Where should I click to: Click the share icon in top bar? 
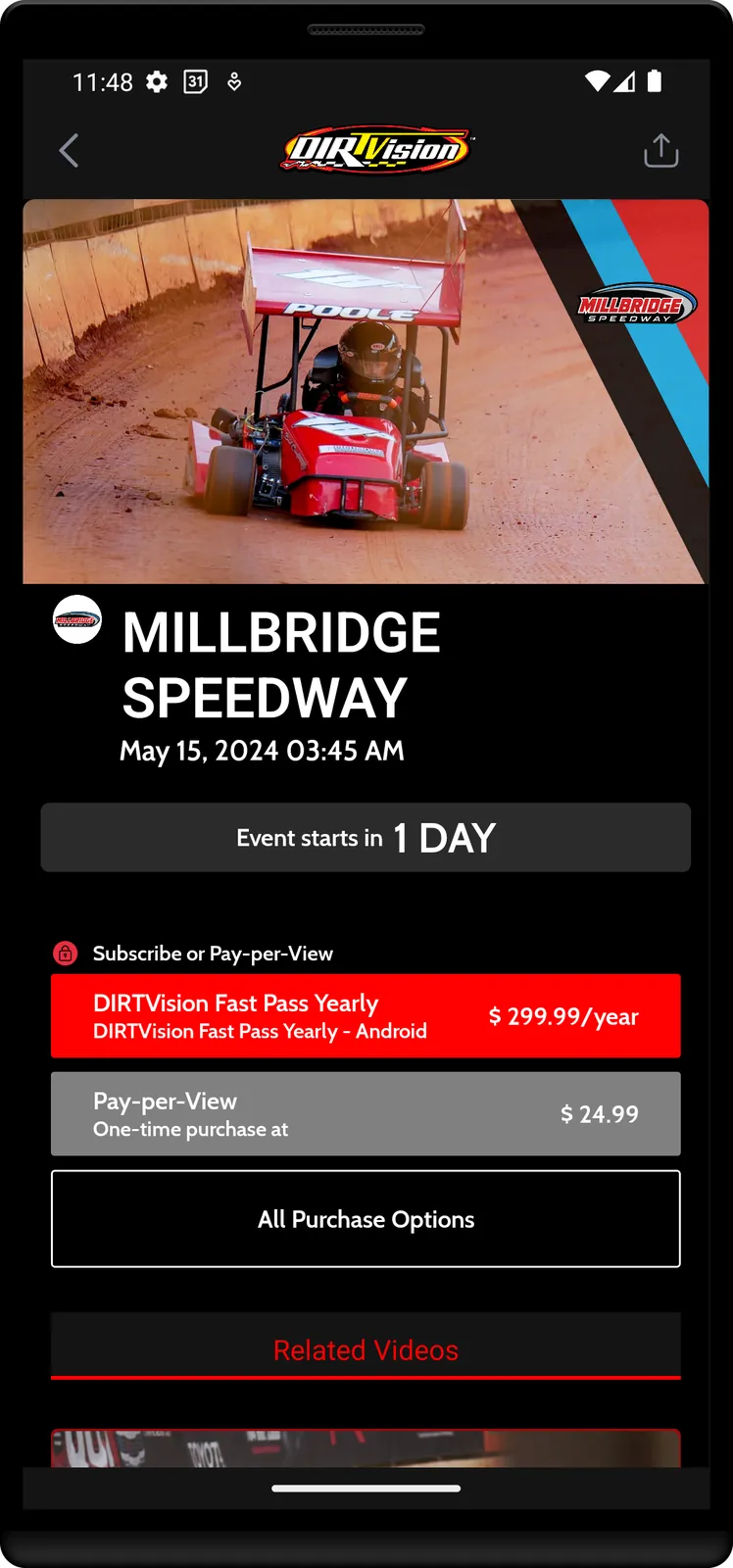pos(660,150)
